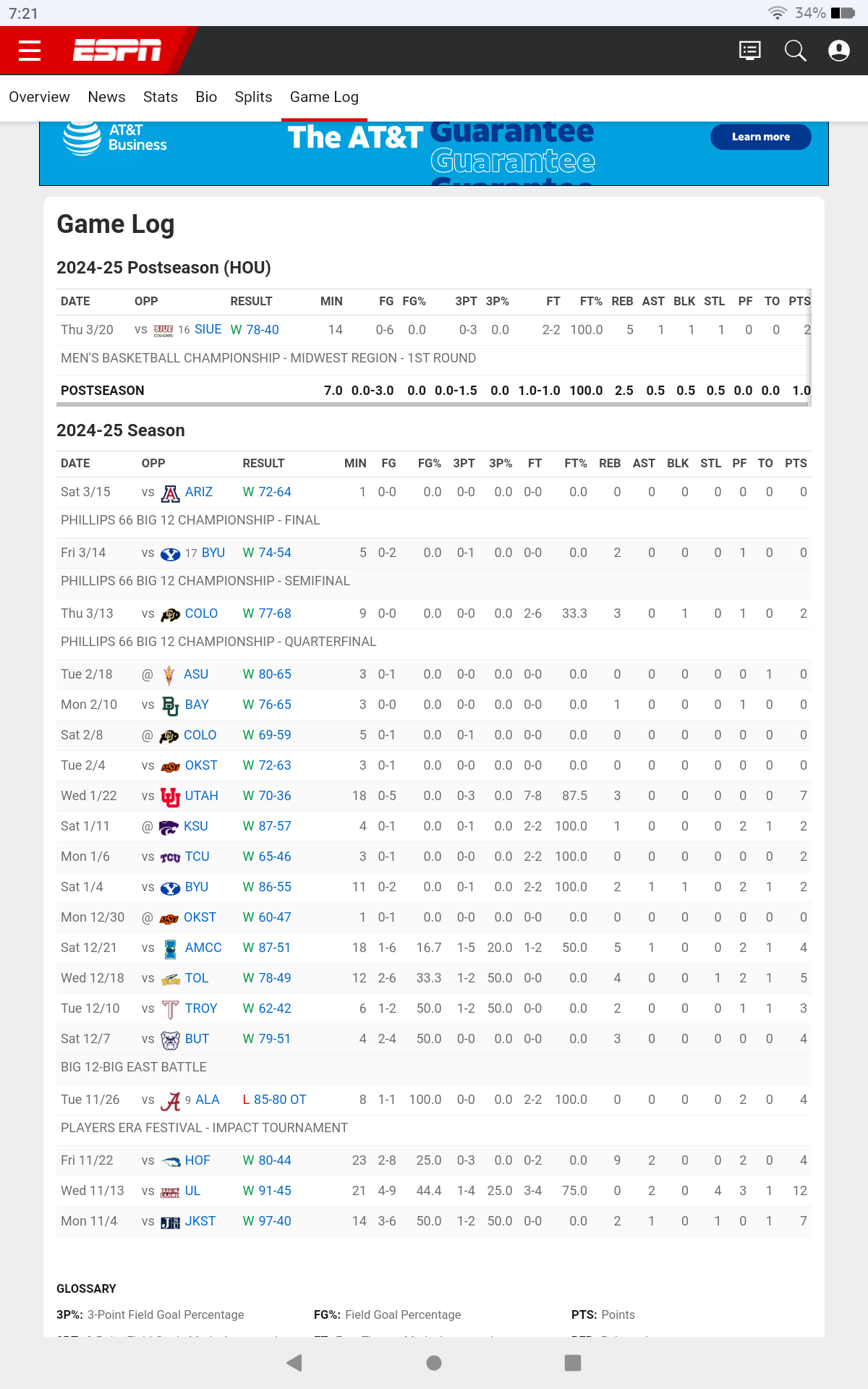Visit the UTAH team page

click(x=201, y=796)
